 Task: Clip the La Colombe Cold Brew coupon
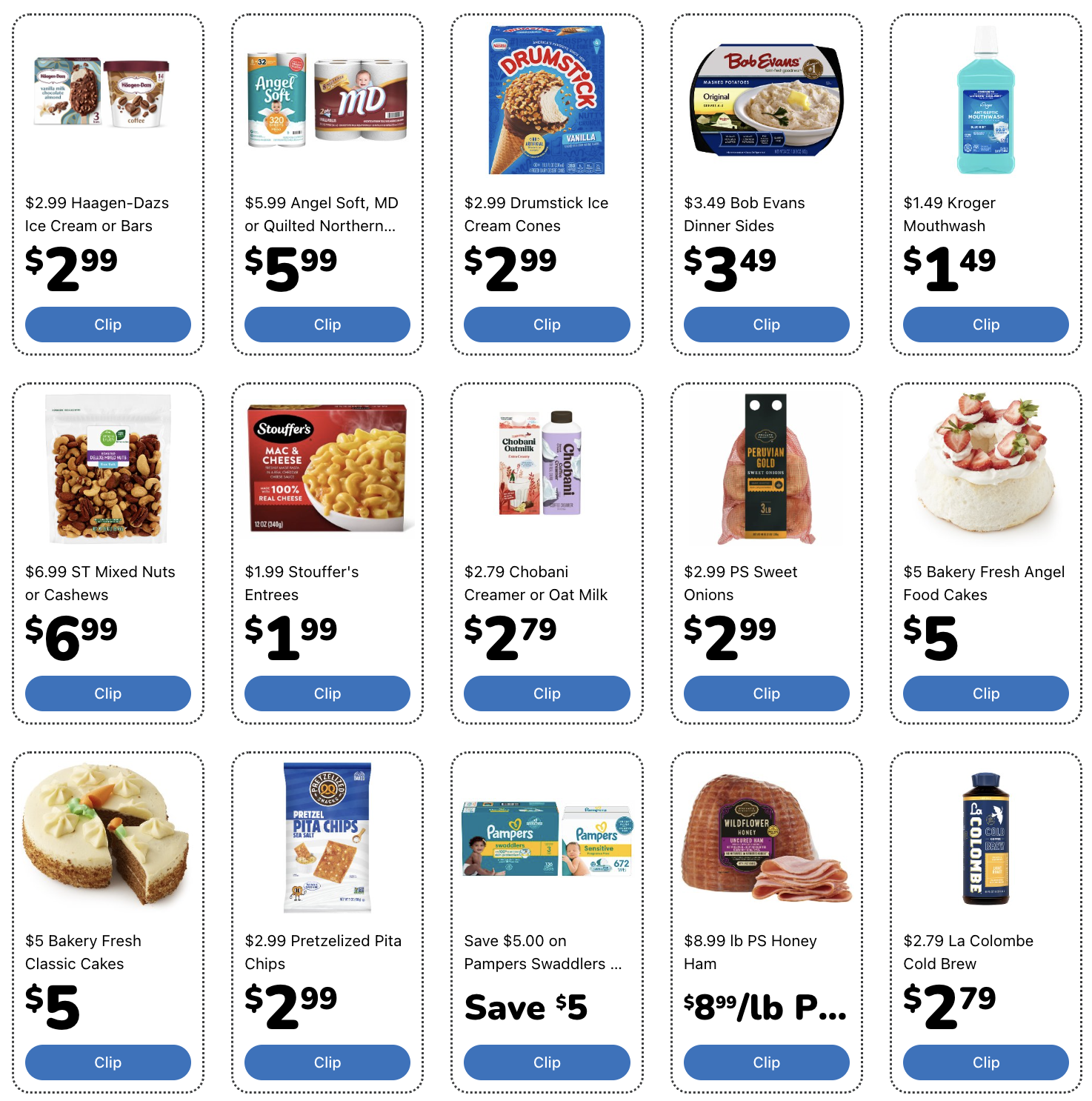coord(985,1062)
